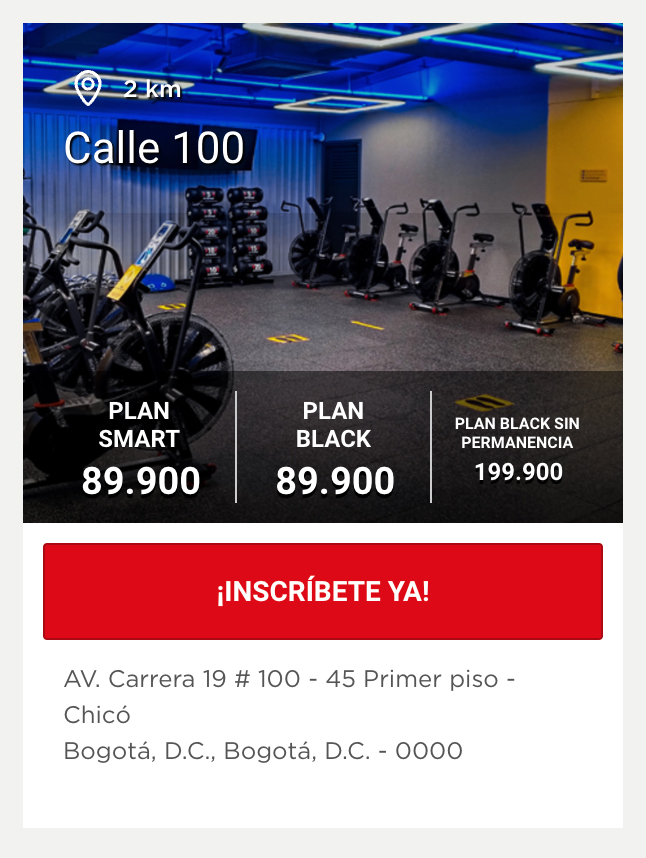Viewport: 646px width, 858px height.
Task: Tap the ¡INSCRÍBETE YA! button
Action: tap(322, 591)
